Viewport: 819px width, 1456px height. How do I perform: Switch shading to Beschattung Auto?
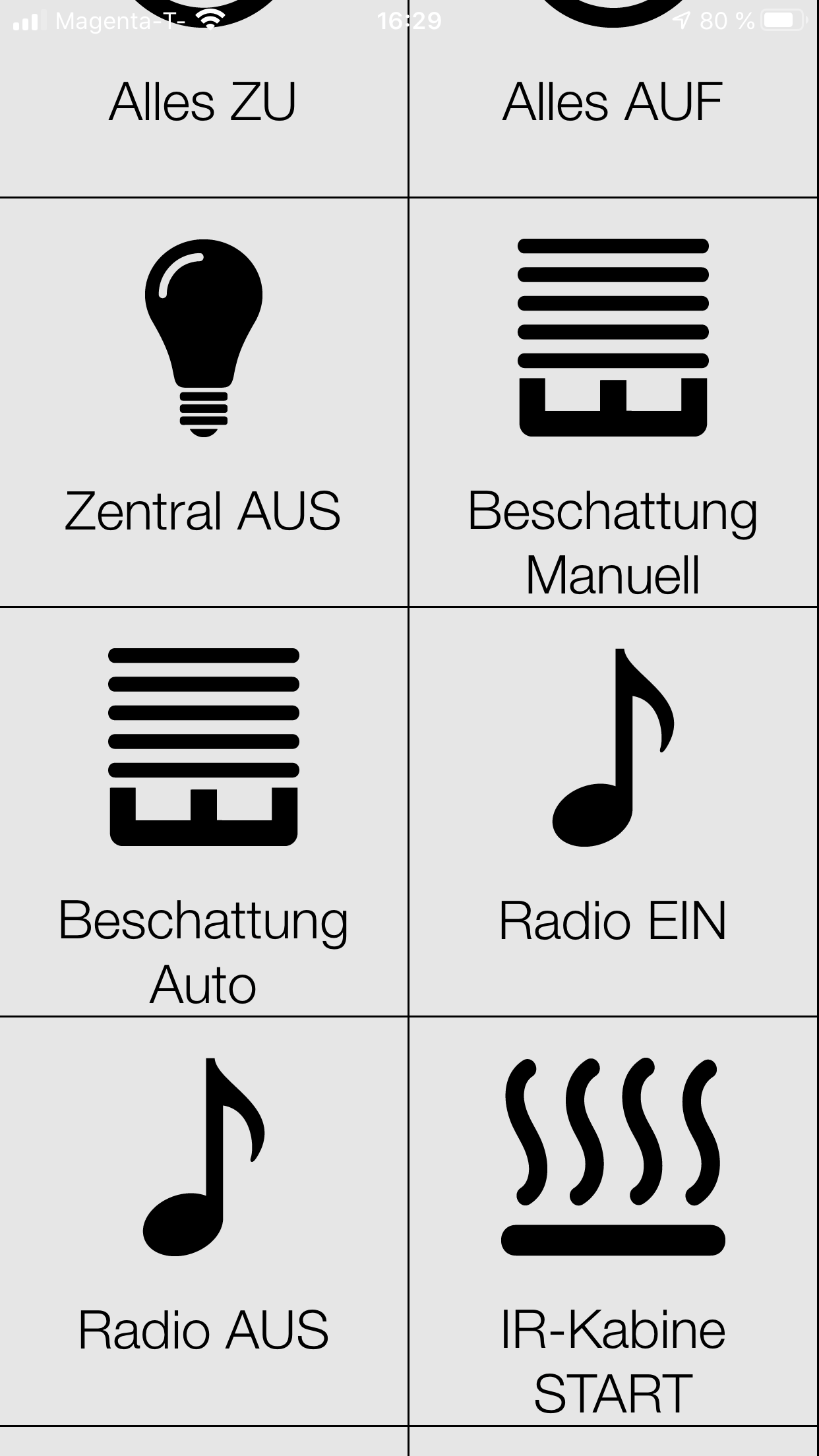(x=204, y=812)
